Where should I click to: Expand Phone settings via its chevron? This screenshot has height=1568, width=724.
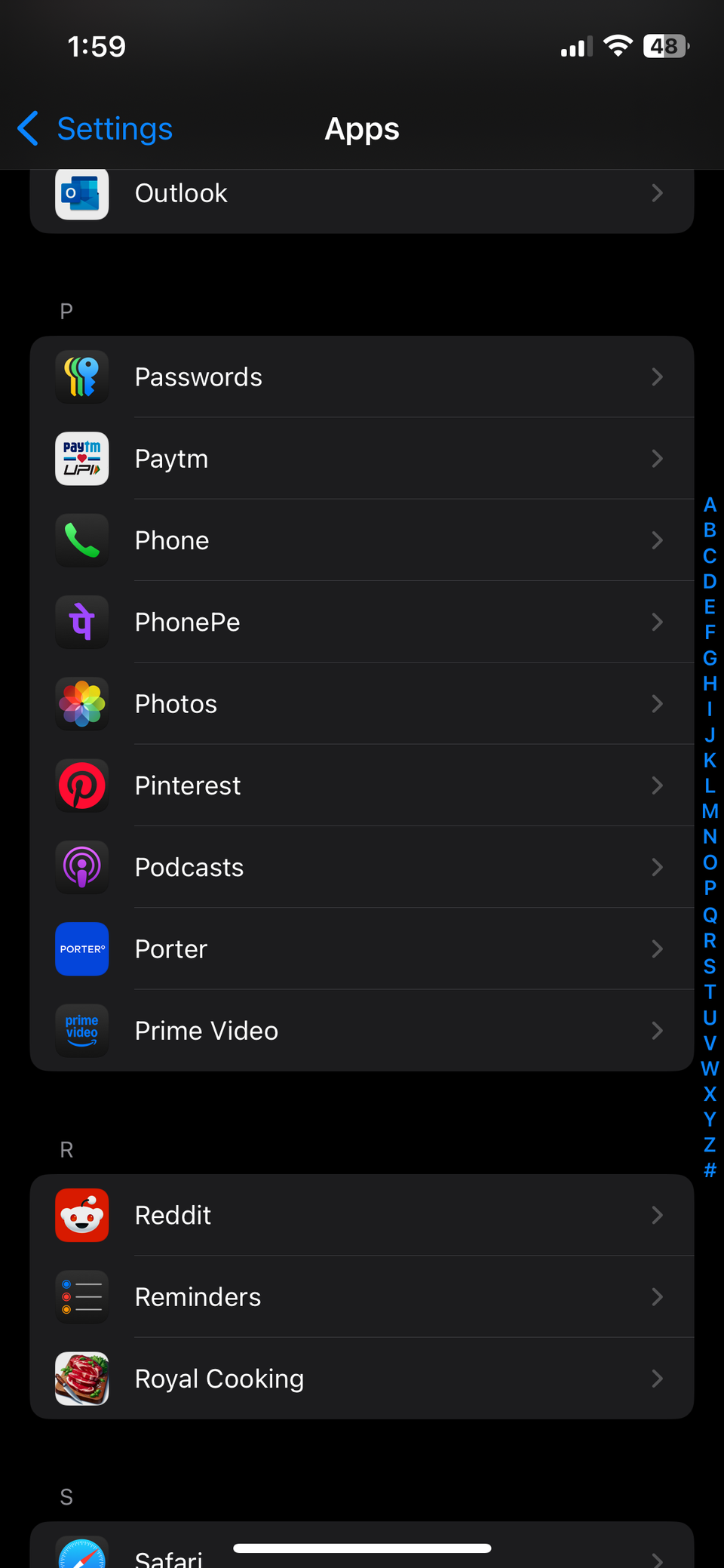click(x=657, y=540)
